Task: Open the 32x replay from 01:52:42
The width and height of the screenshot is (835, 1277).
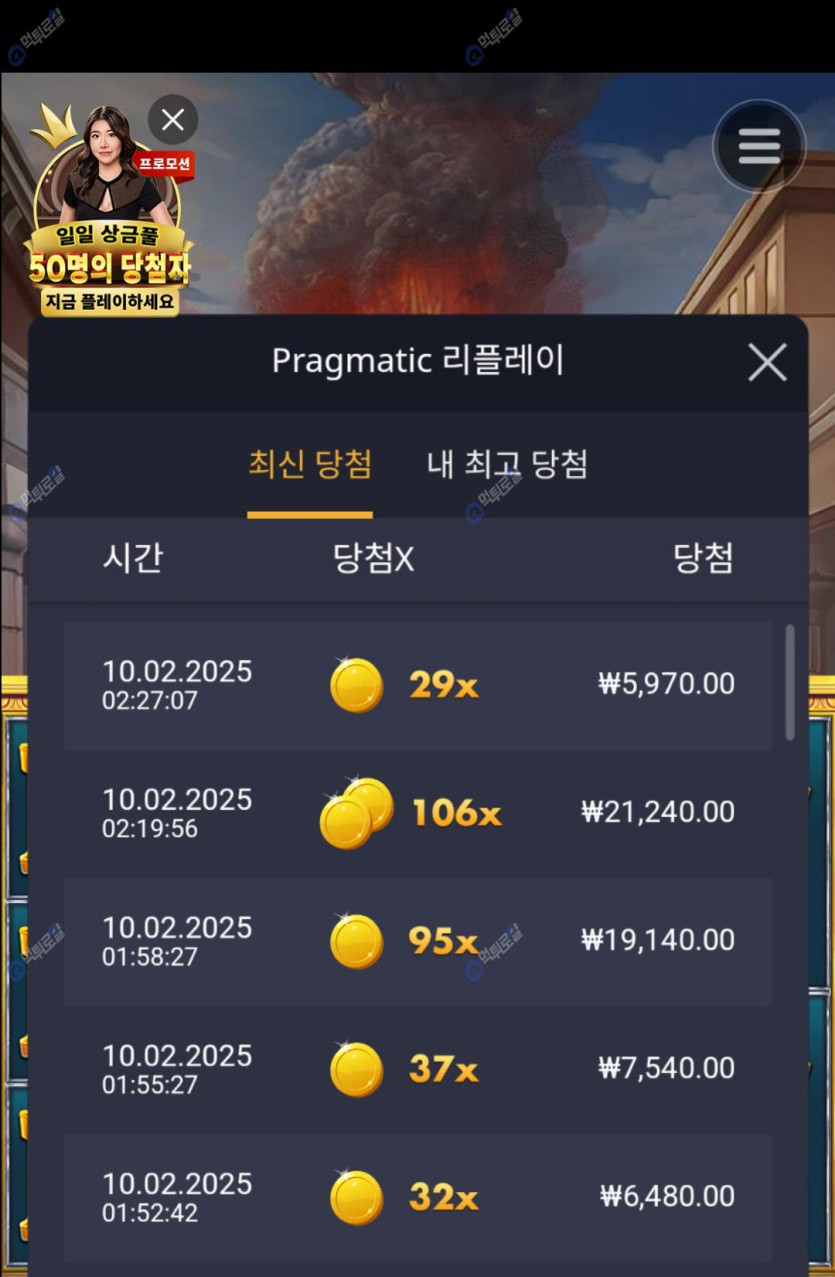Action: [x=417, y=1197]
